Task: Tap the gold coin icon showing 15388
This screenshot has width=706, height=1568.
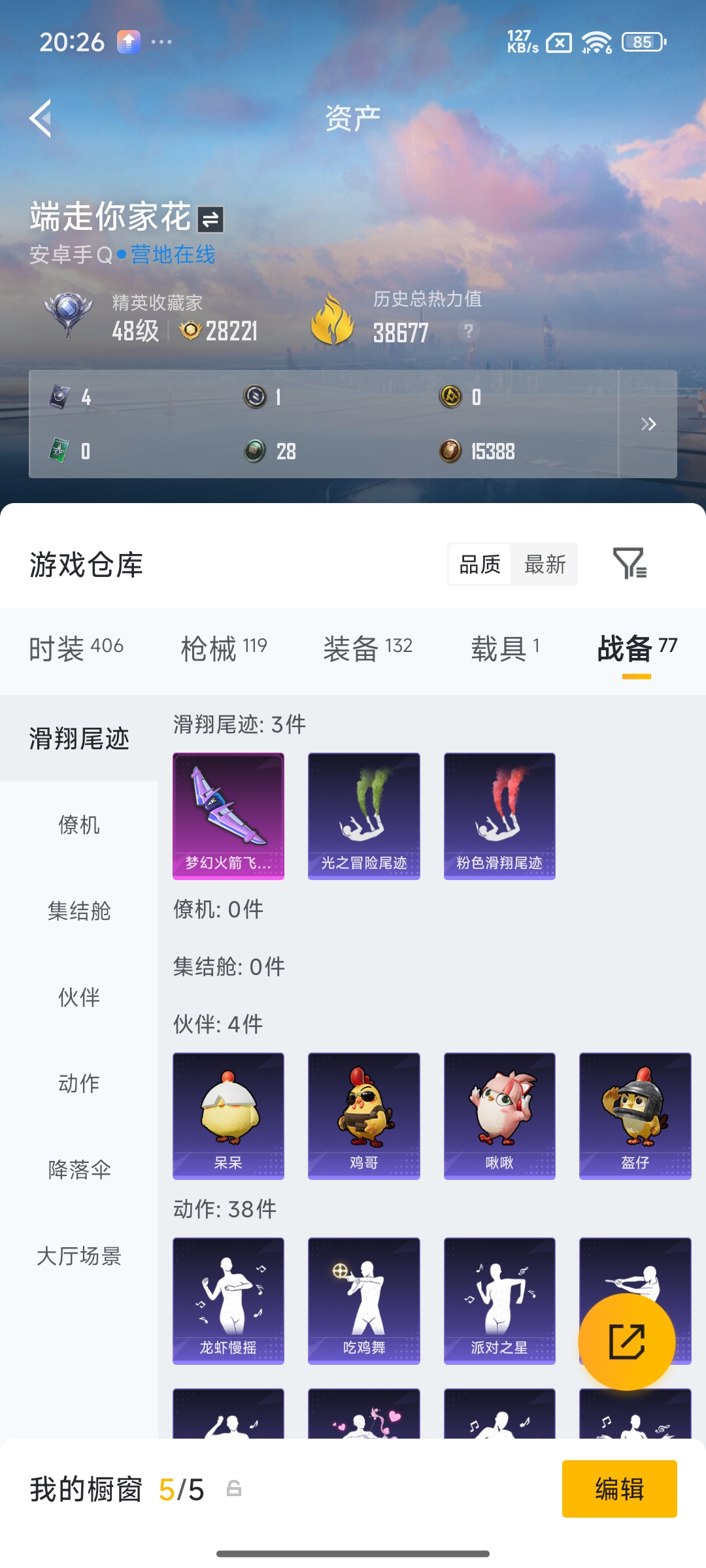Action: (450, 451)
